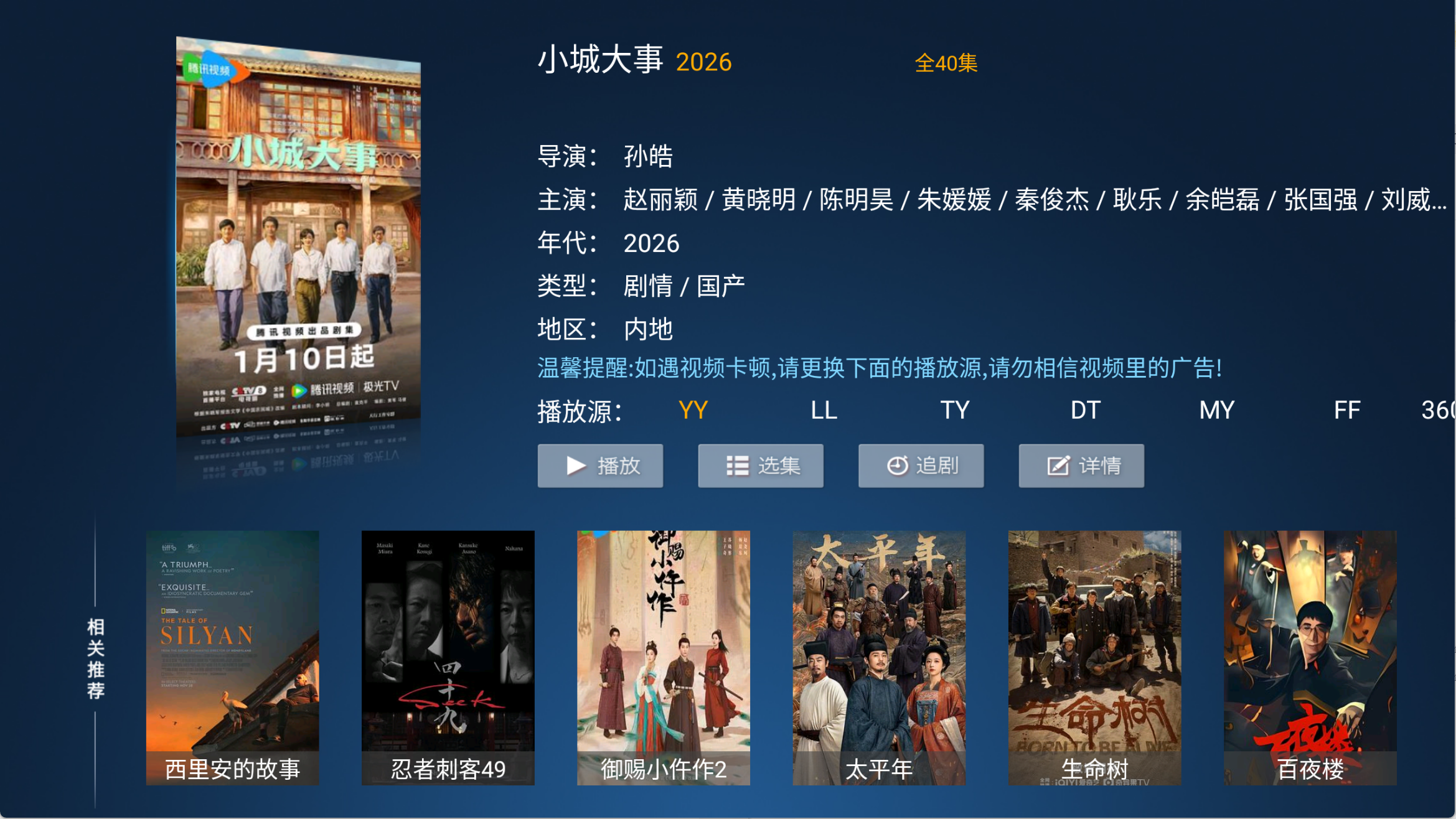Choose the MY playback source

[x=1216, y=411]
